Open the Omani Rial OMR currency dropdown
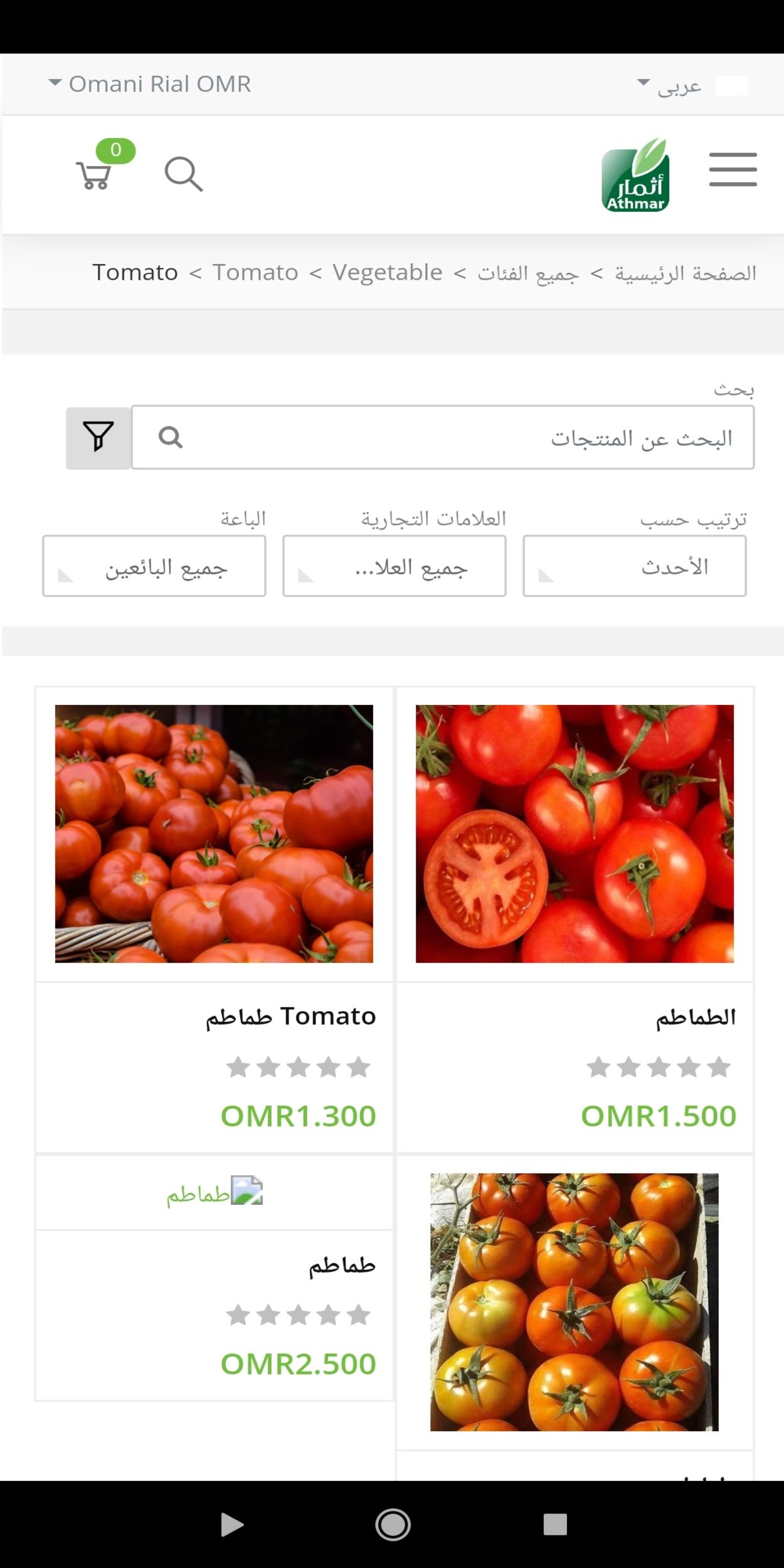The width and height of the screenshot is (784, 1568). click(x=151, y=84)
